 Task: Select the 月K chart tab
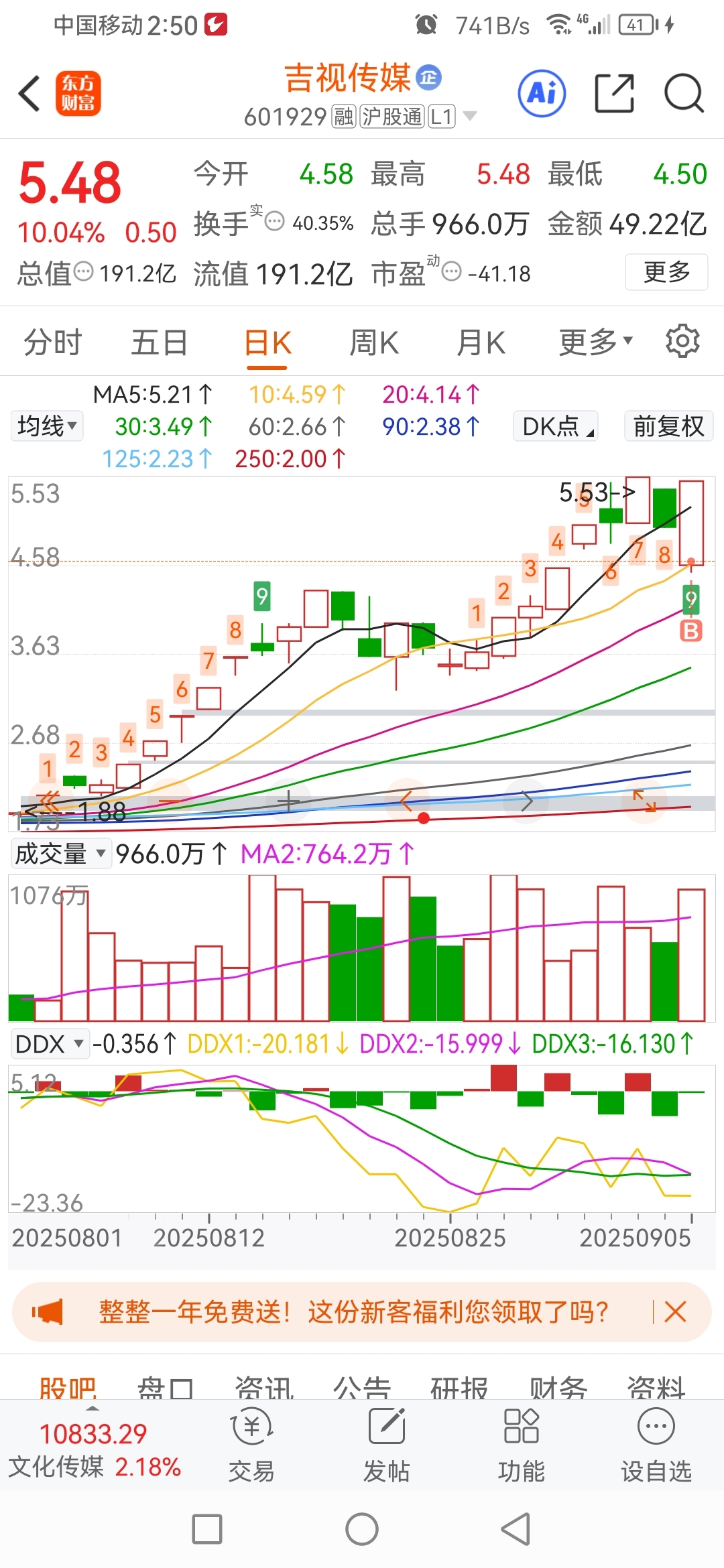click(481, 342)
